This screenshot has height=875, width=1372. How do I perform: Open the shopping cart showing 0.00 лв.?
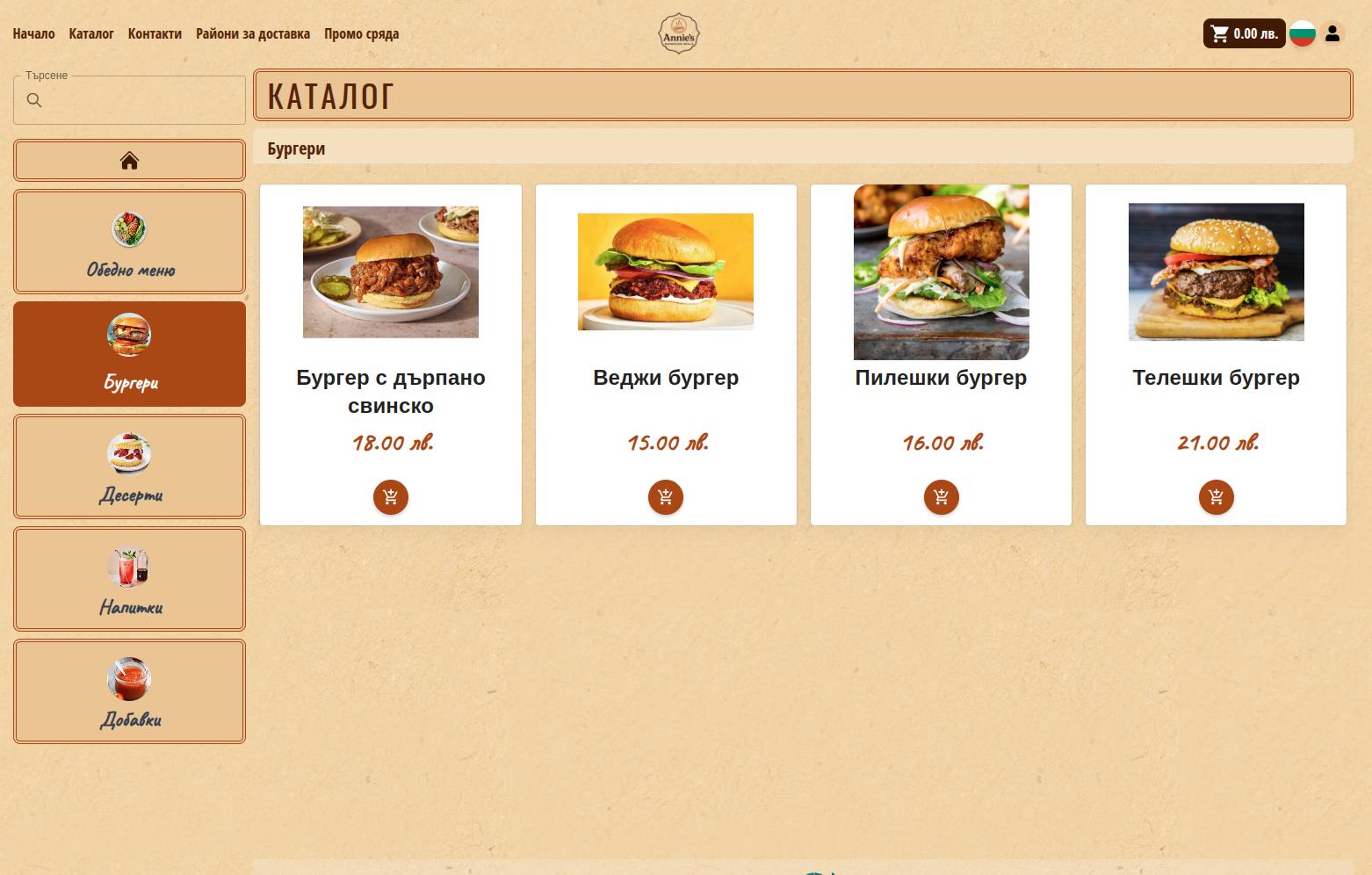tap(1244, 33)
